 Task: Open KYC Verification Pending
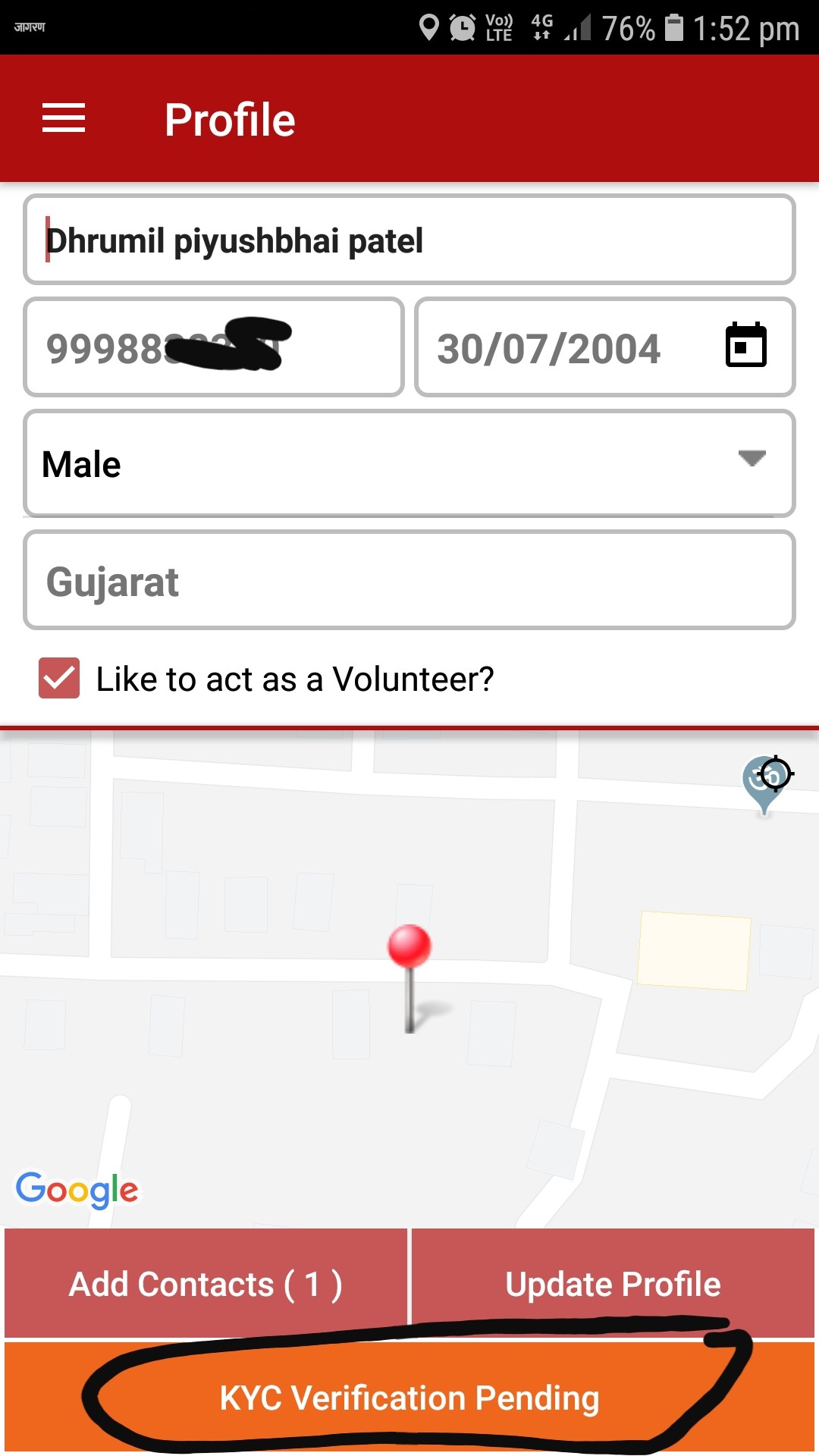coord(409,1397)
